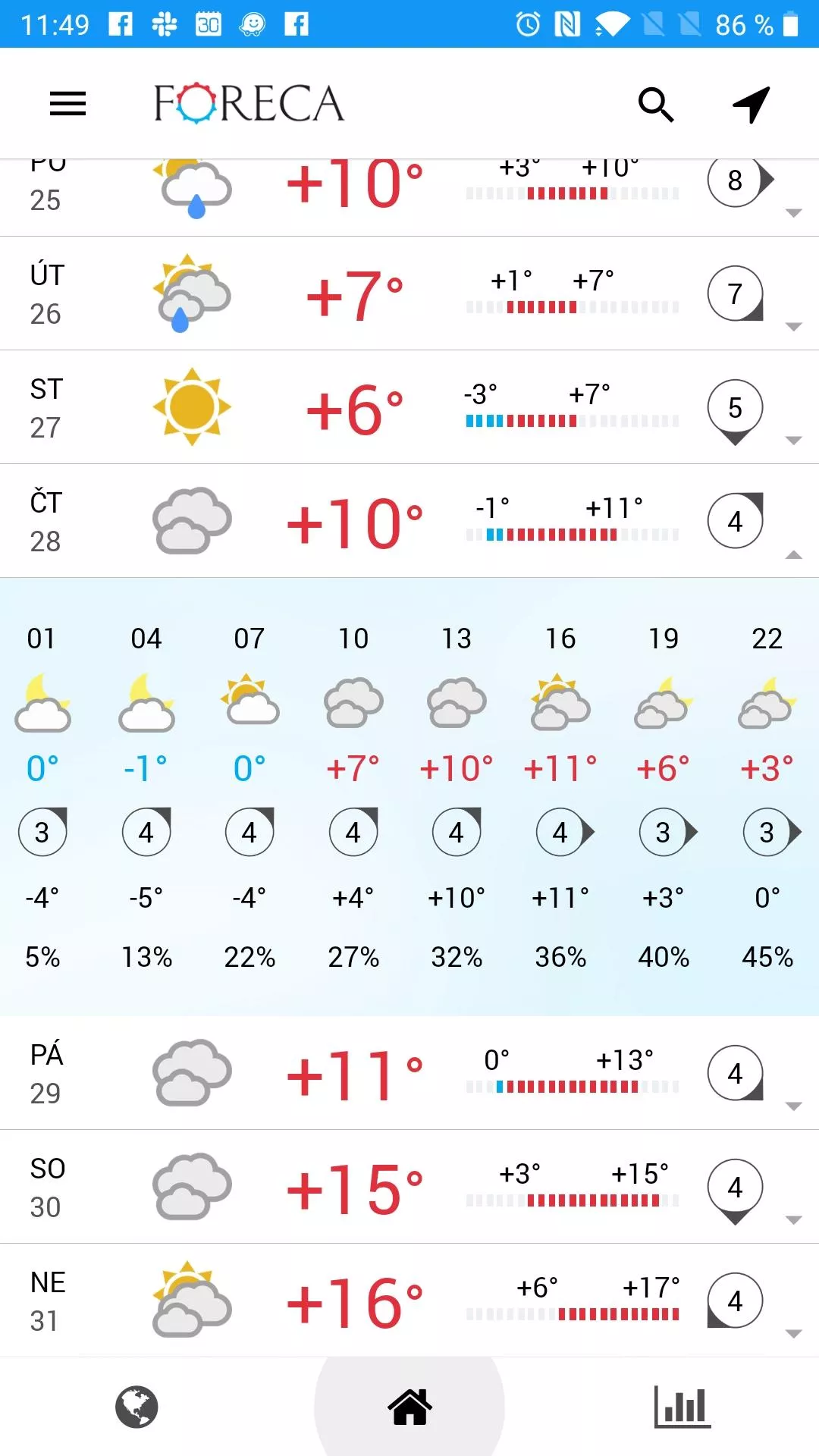Expand the NE 31 forecast row
The image size is (819, 1456).
tap(409, 1301)
